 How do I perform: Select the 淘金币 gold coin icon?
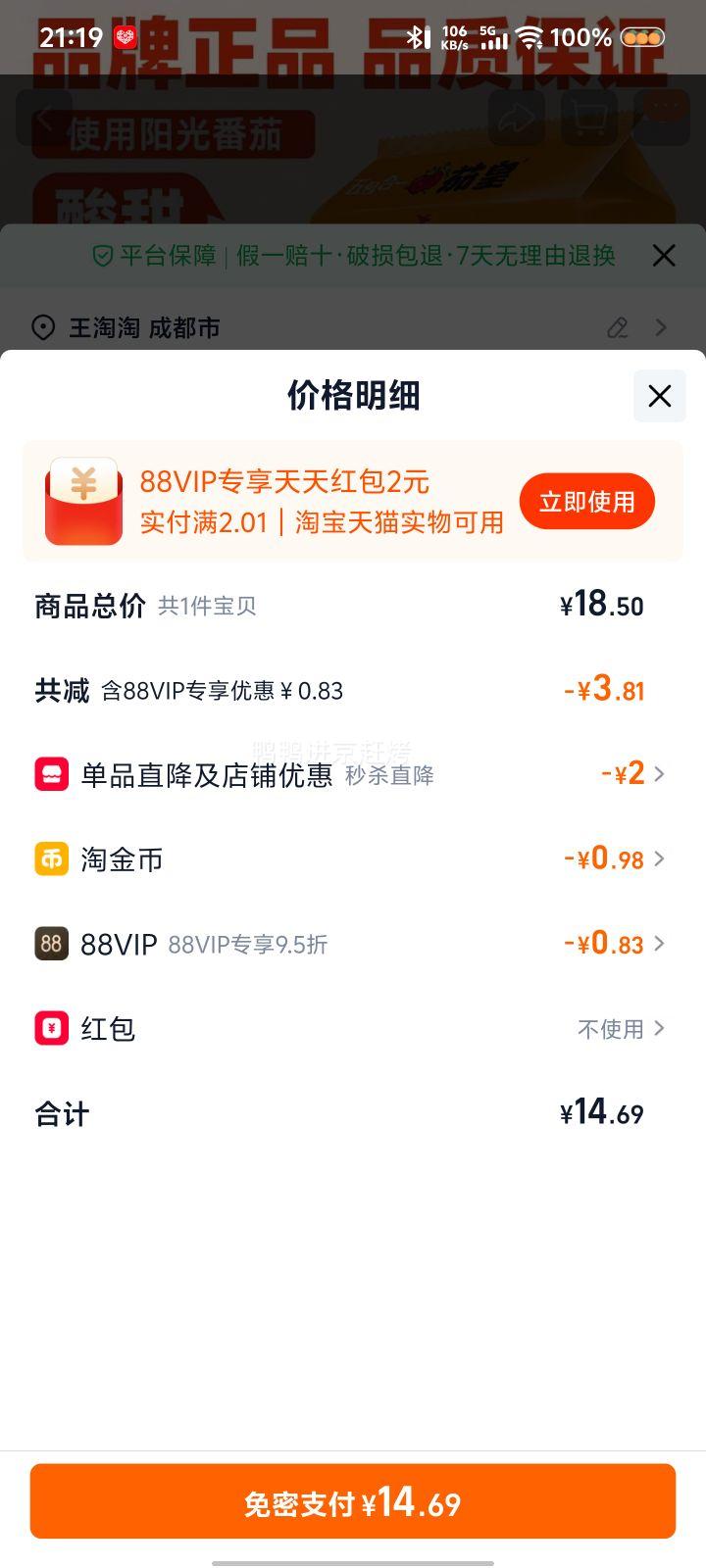coord(51,858)
